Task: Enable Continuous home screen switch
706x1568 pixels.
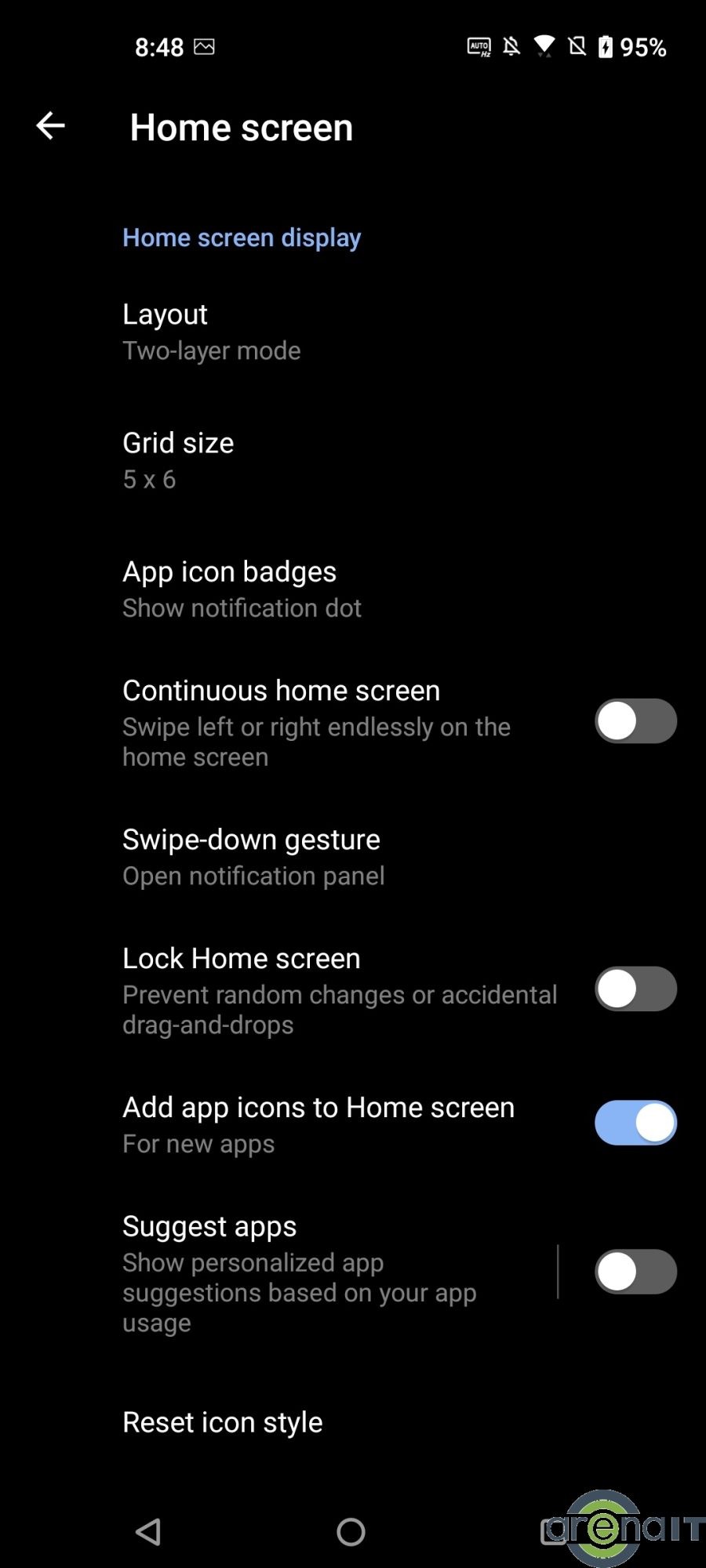Action: tap(635, 721)
